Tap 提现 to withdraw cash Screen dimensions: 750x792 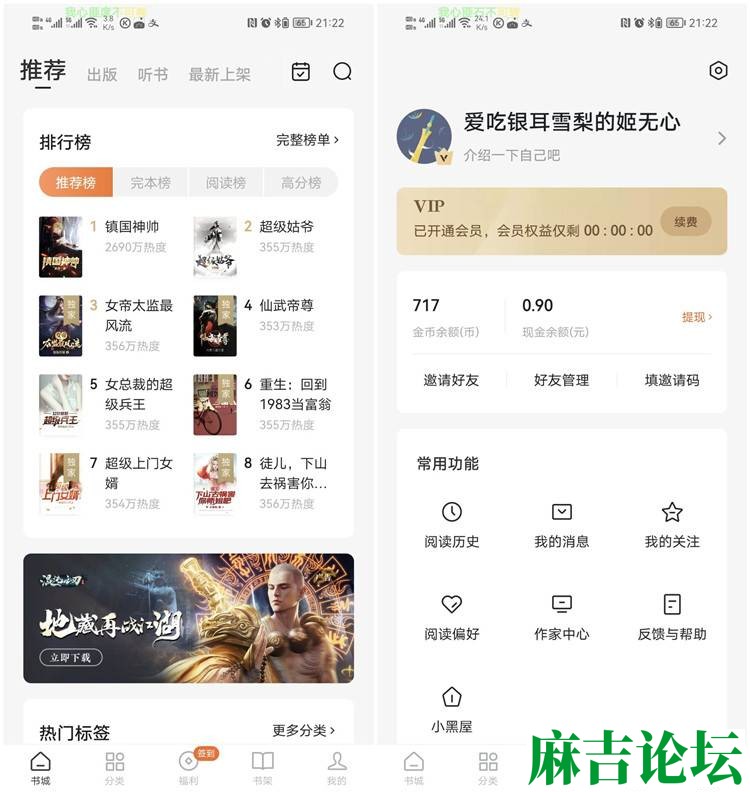(x=697, y=317)
